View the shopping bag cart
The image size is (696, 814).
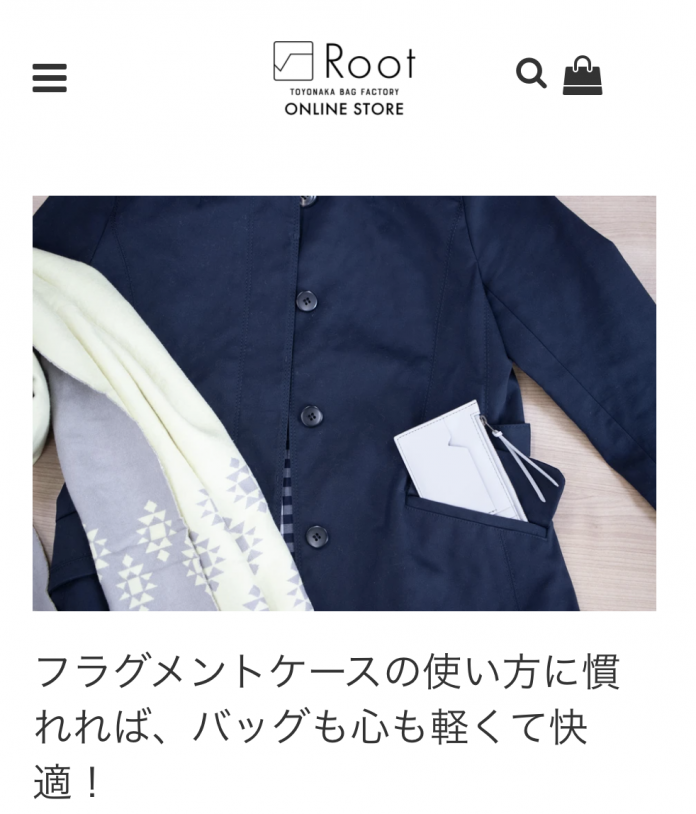coord(582,75)
